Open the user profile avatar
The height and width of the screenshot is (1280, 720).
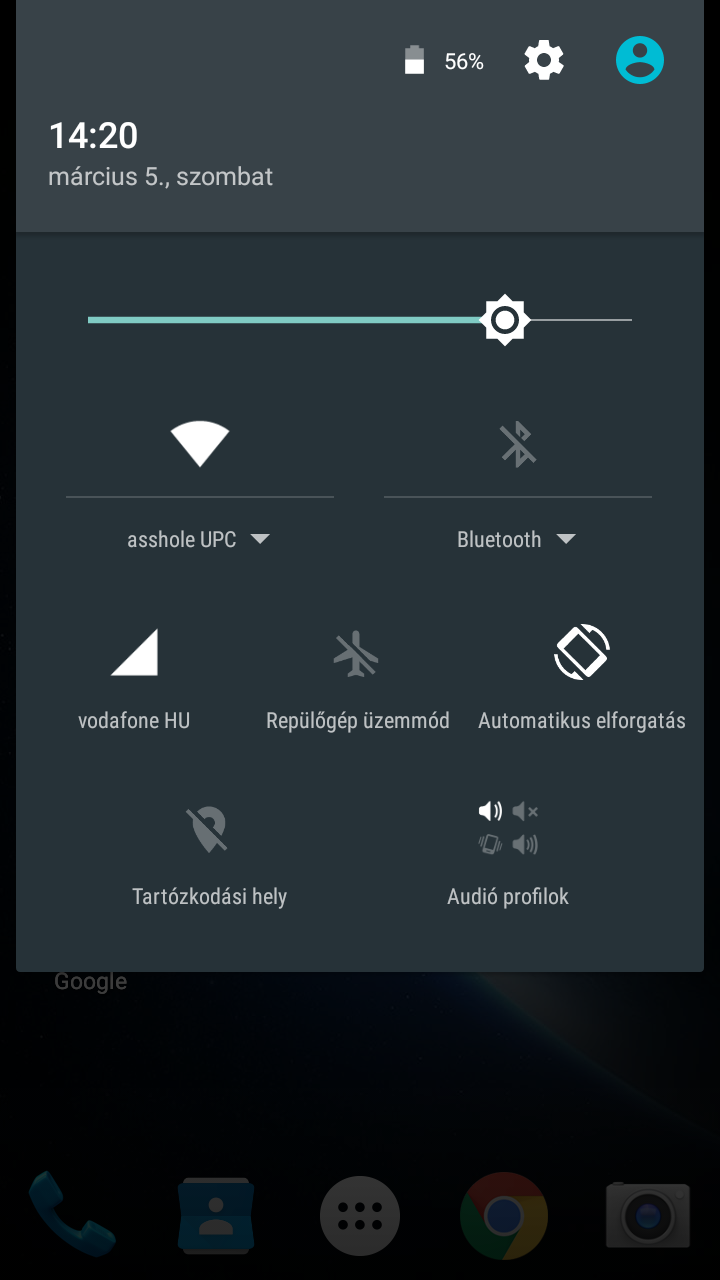(x=640, y=61)
